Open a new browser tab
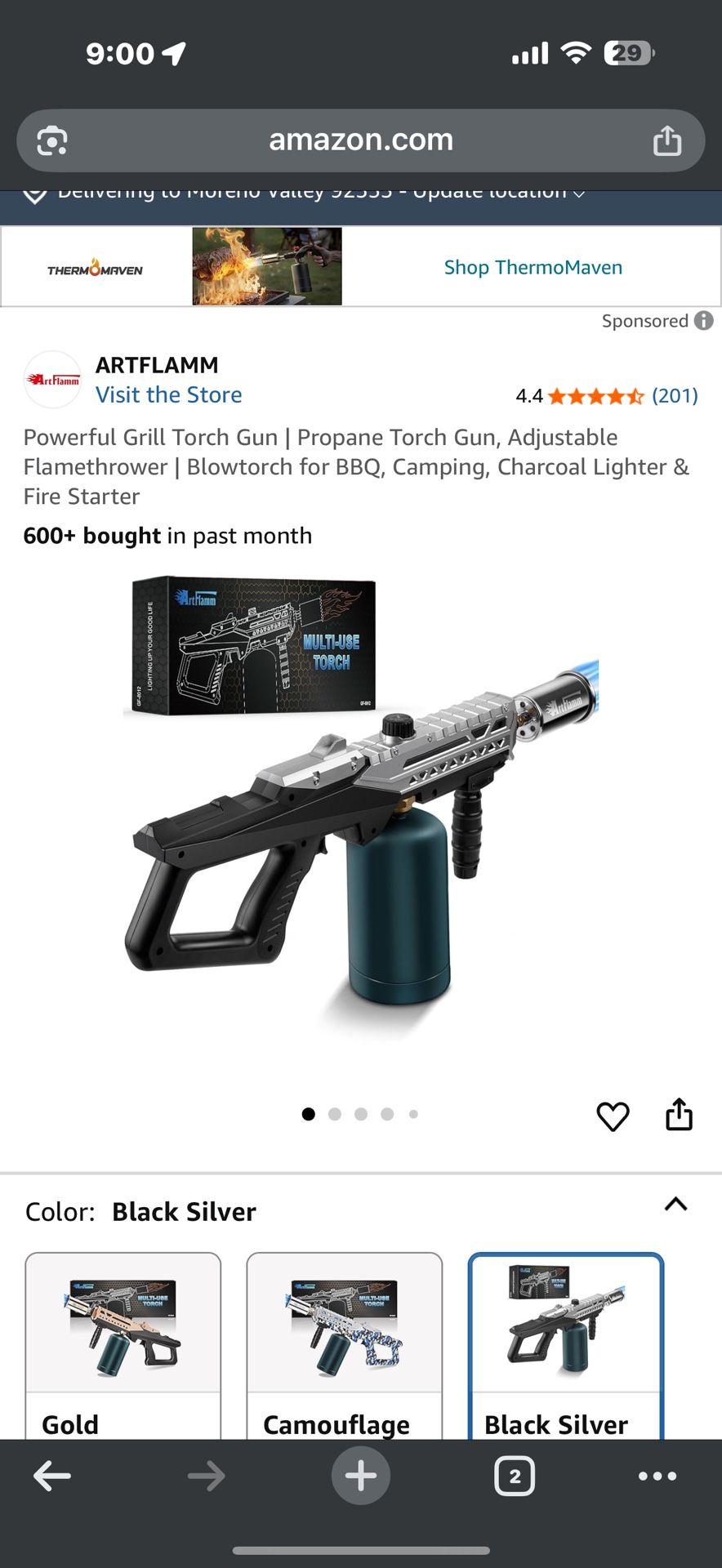The height and width of the screenshot is (1568, 722). (360, 1476)
